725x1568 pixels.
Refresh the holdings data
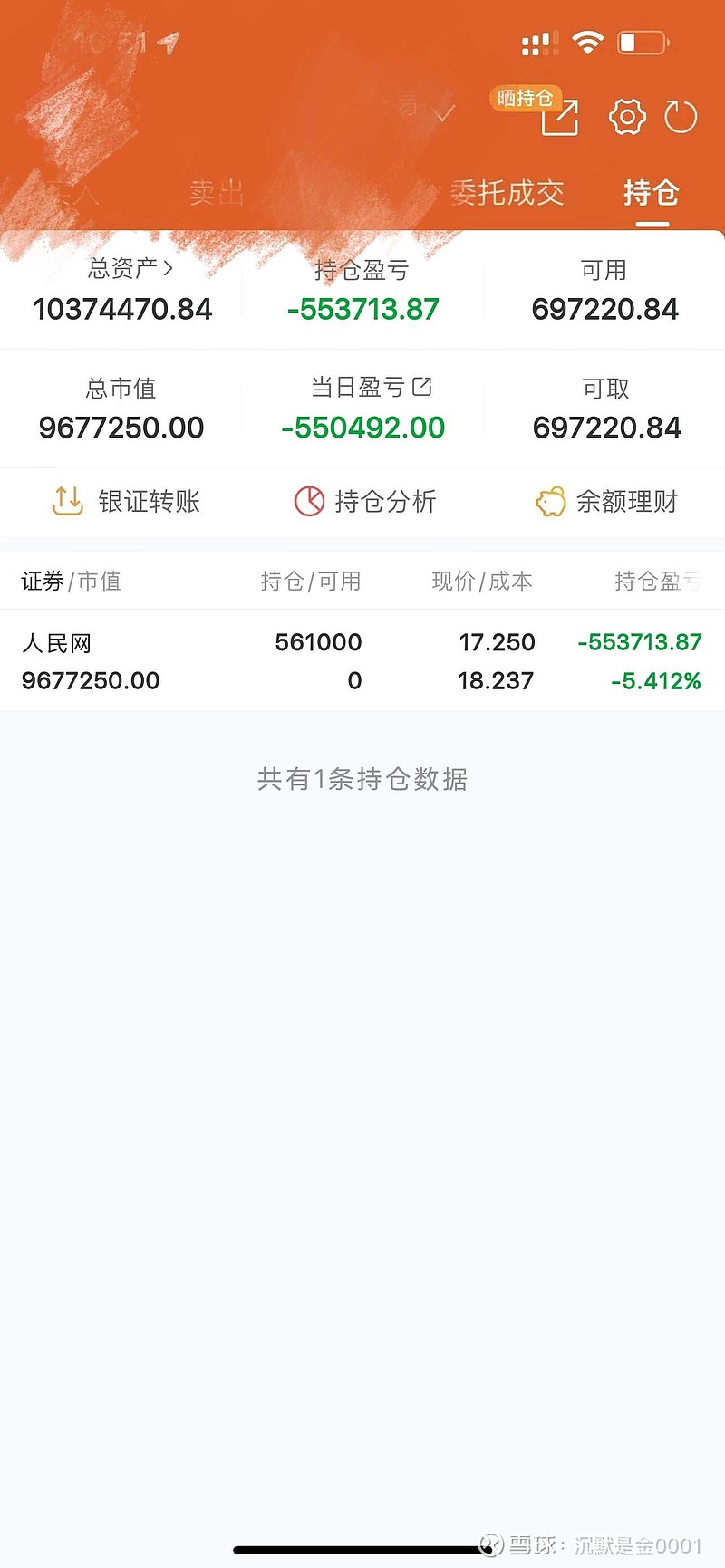(681, 117)
